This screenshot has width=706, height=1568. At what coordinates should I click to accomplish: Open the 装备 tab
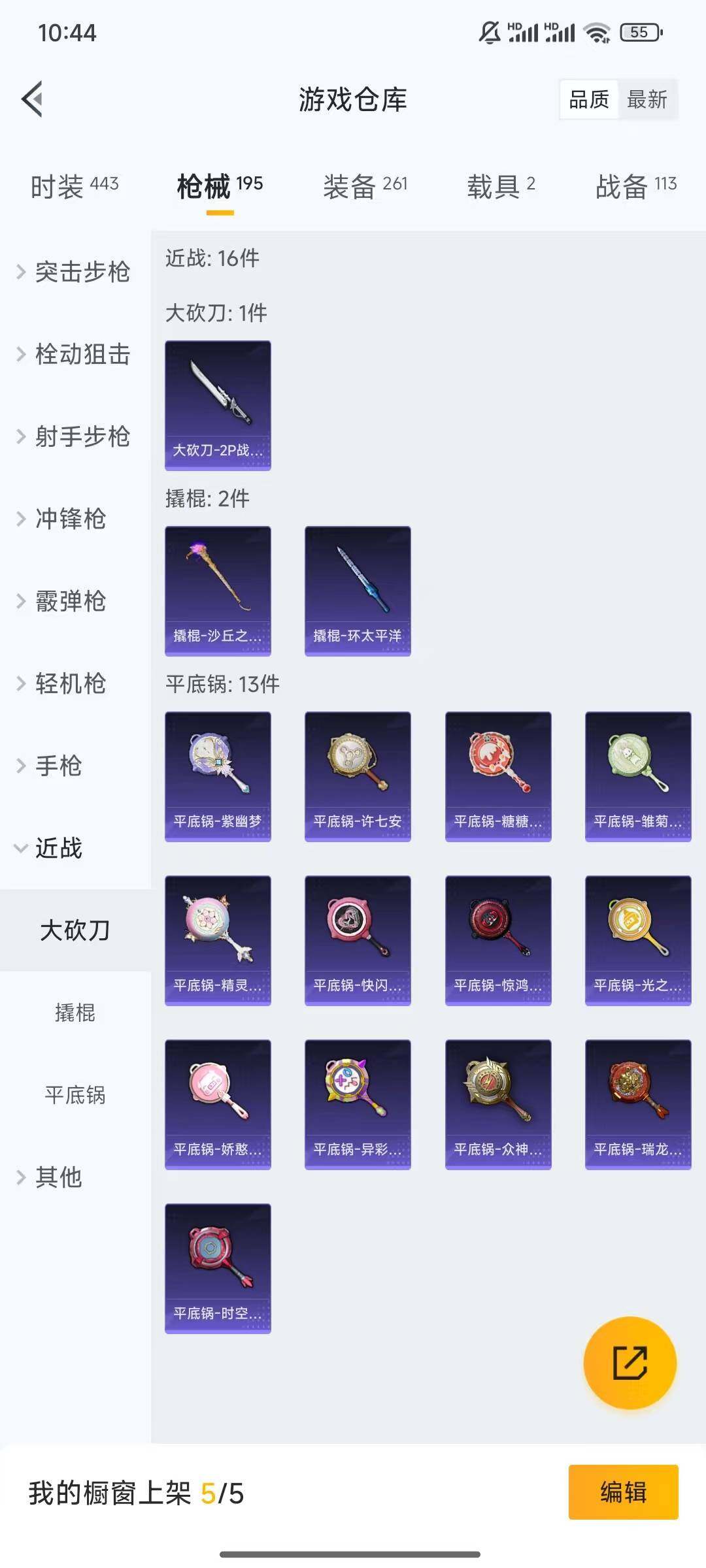point(365,186)
